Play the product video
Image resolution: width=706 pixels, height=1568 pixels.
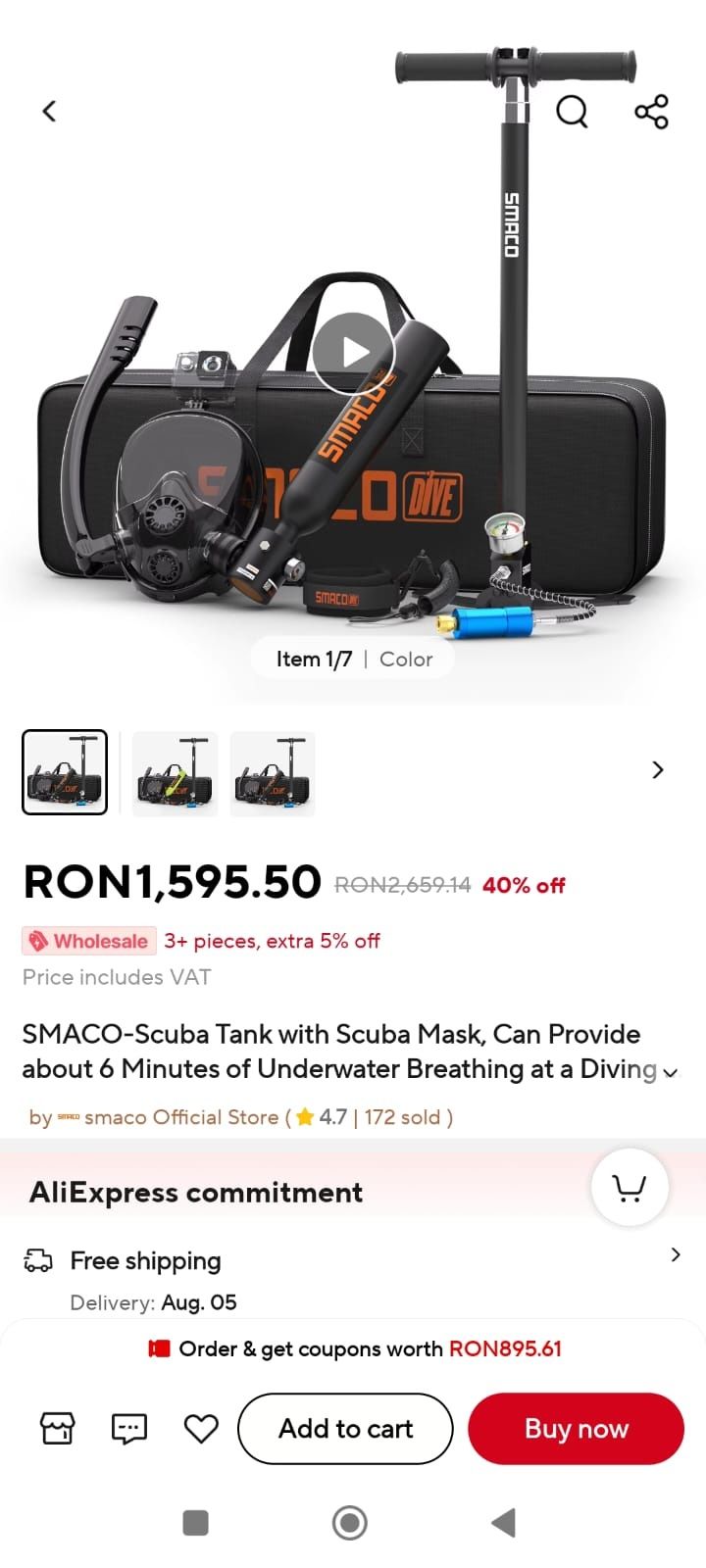354,352
